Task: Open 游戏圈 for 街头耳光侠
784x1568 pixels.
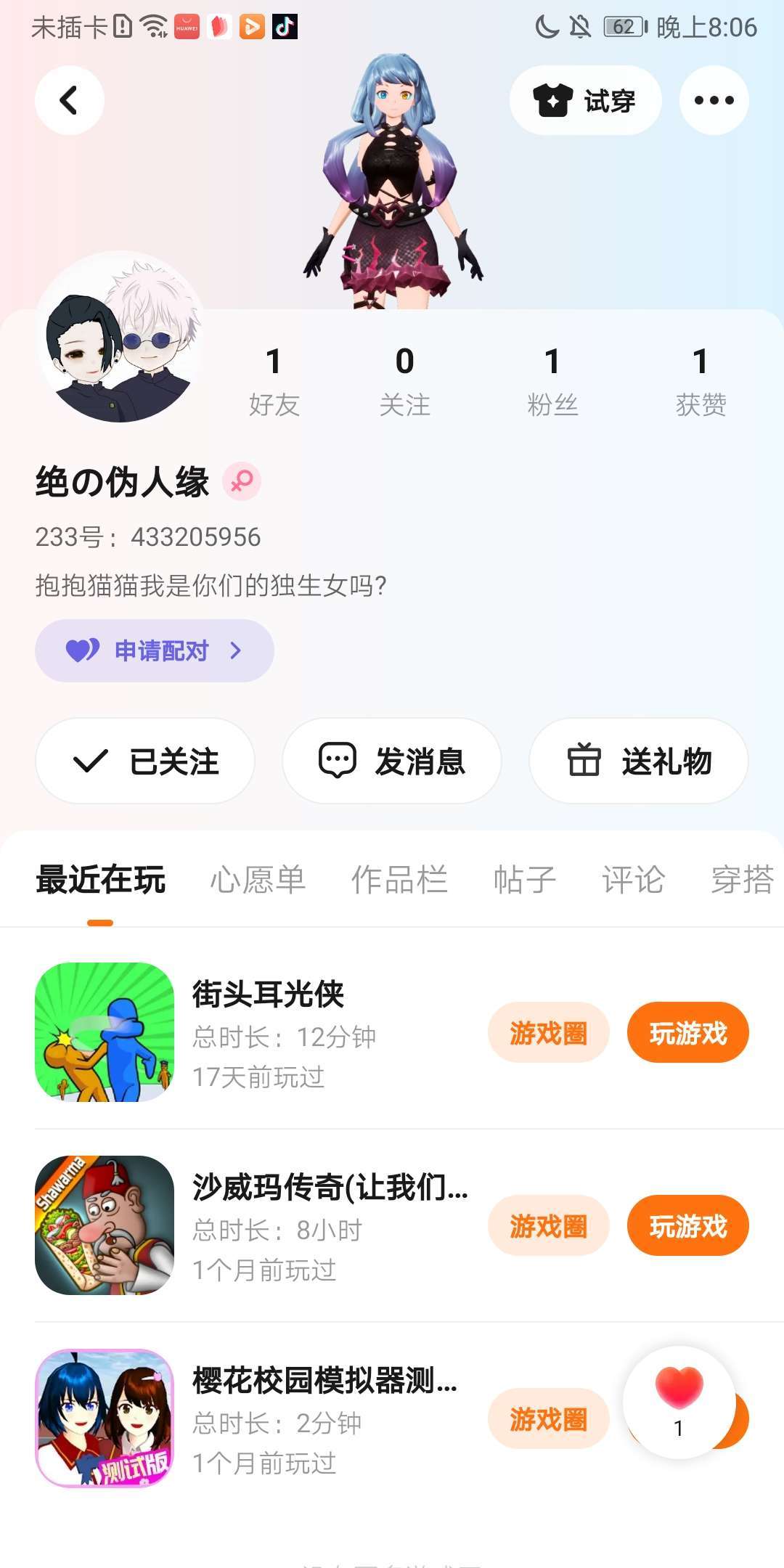Action: 548,1033
